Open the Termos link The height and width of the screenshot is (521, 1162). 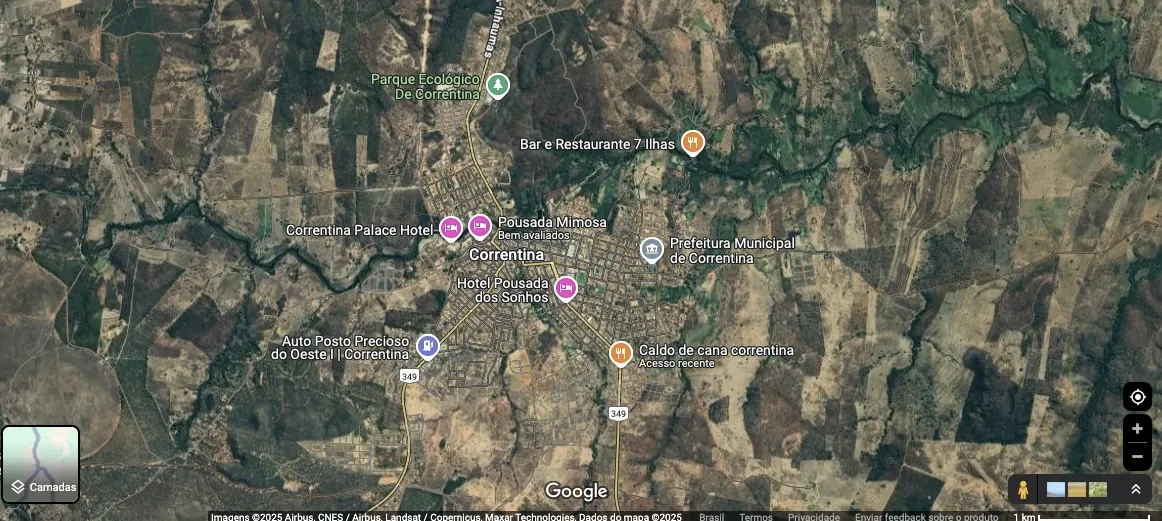tap(755, 516)
